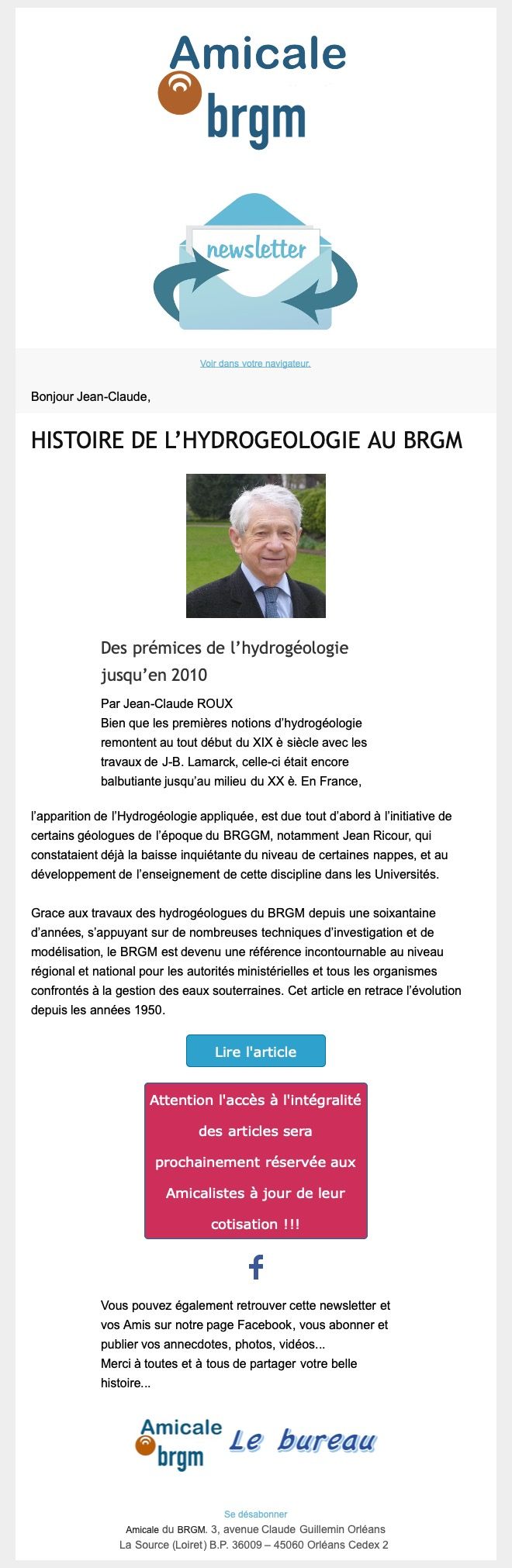Open the Facebook page icon
The image size is (512, 1568).
click(256, 1266)
